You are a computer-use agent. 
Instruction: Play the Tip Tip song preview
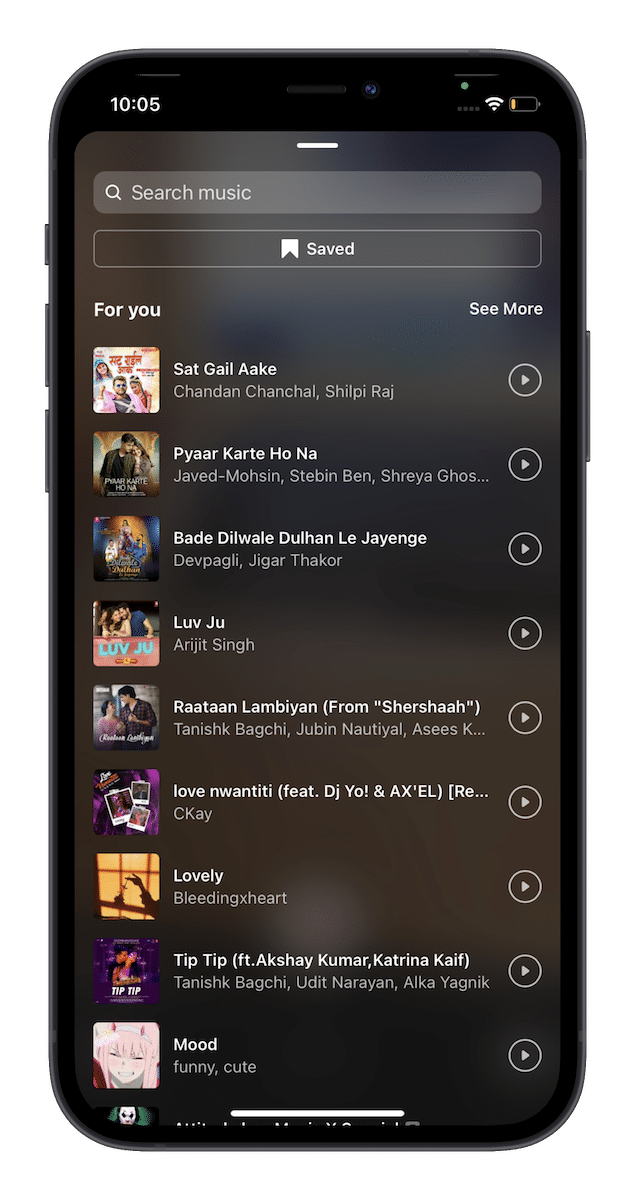525,970
